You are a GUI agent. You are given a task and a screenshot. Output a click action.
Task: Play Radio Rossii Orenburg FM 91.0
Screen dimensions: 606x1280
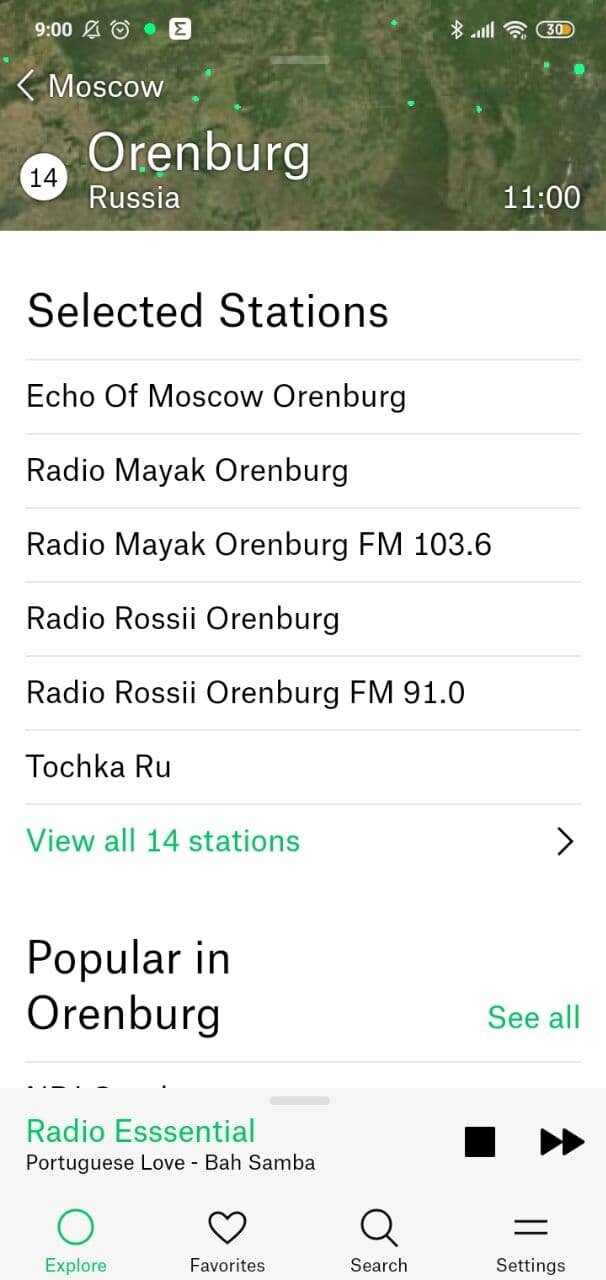coord(303,693)
